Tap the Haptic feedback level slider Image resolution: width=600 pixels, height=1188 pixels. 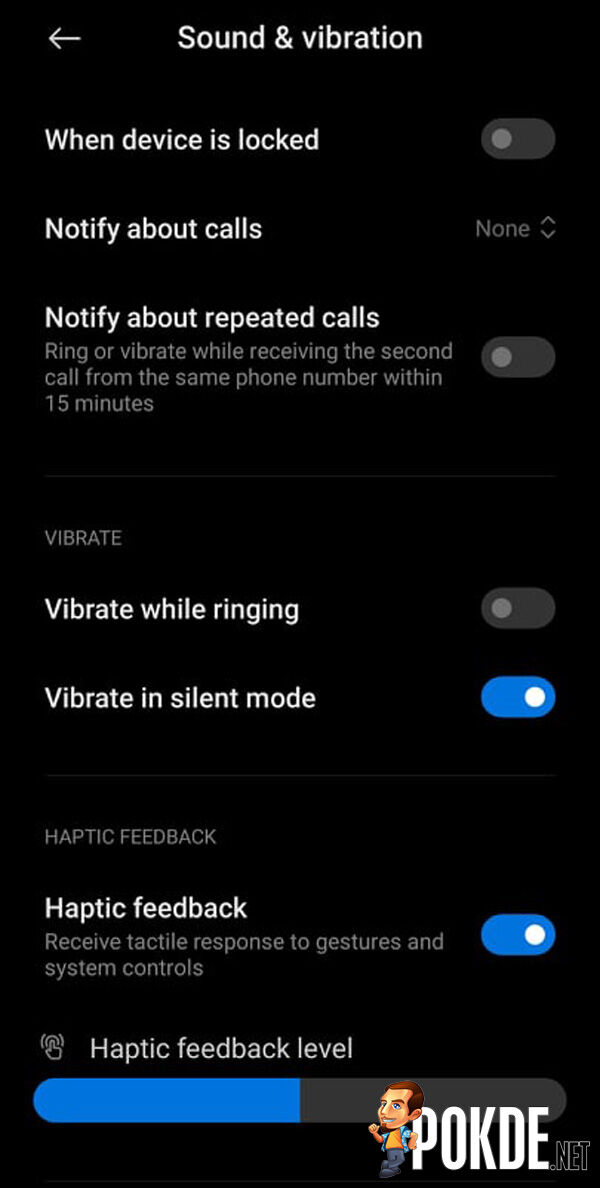tap(300, 1100)
